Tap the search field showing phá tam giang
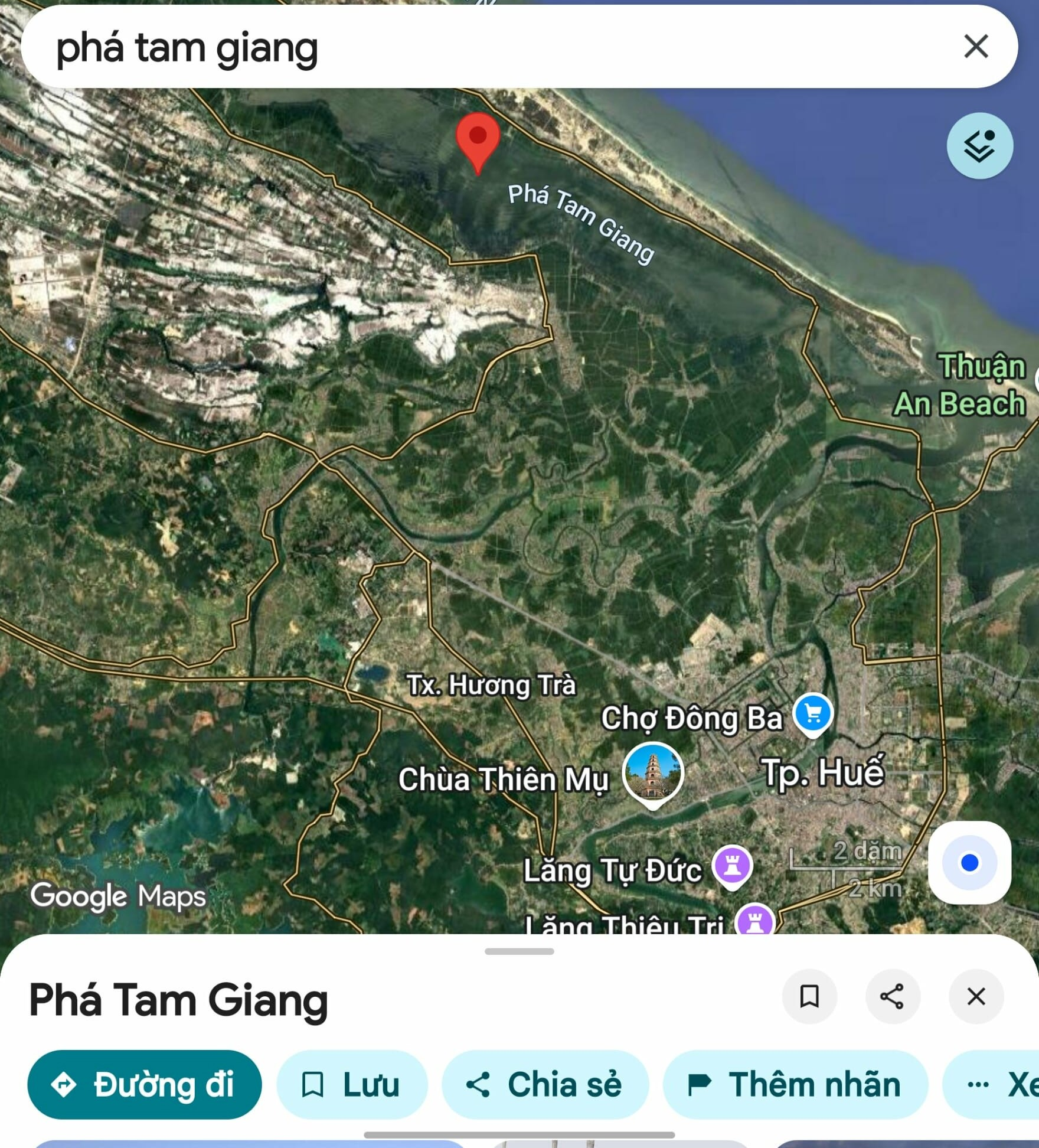1039x1148 pixels. tap(472, 47)
